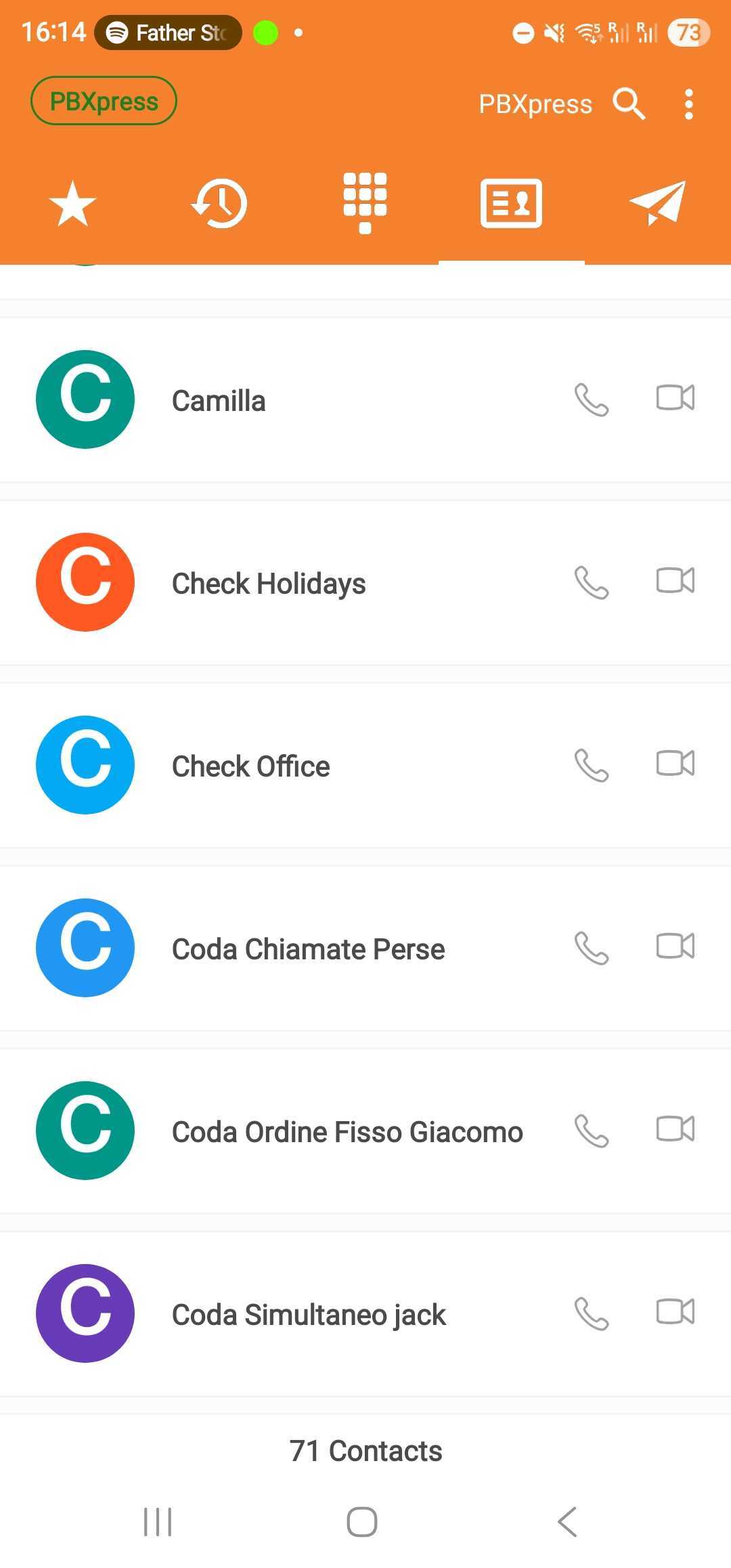The image size is (731, 1568).
Task: Open the call History tab
Action: coord(219,203)
